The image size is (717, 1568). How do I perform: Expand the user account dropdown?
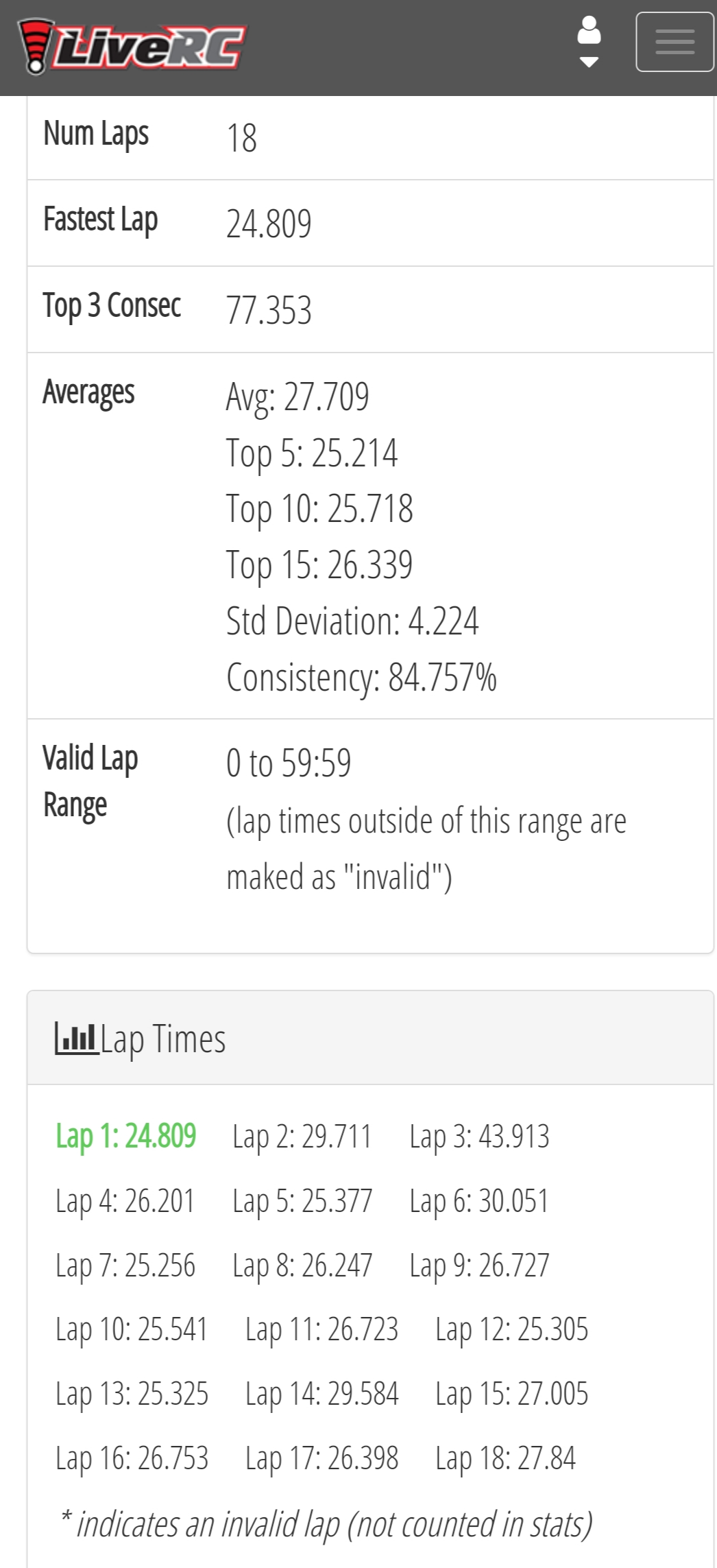pyautogui.click(x=590, y=42)
